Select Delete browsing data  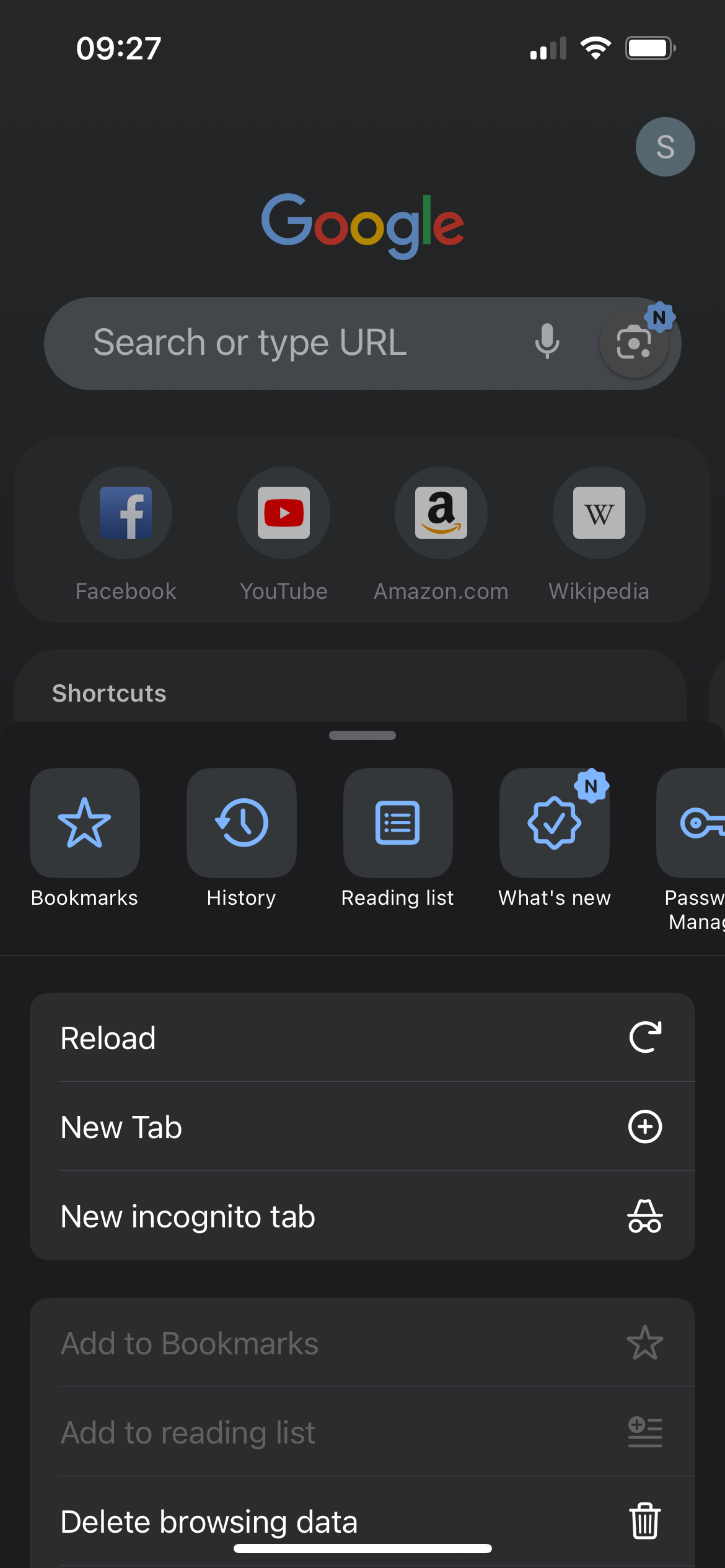[362, 1521]
